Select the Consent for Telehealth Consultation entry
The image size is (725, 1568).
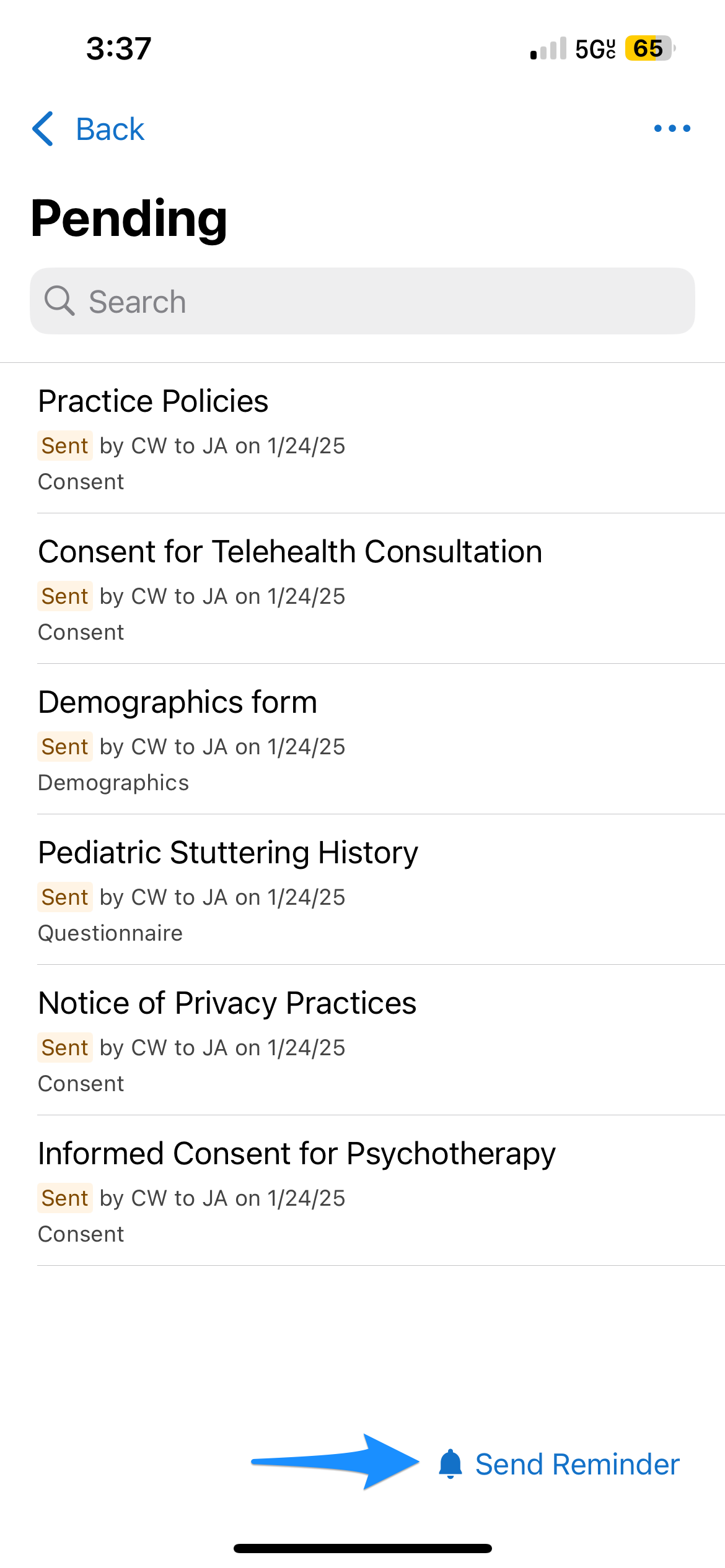tap(290, 551)
